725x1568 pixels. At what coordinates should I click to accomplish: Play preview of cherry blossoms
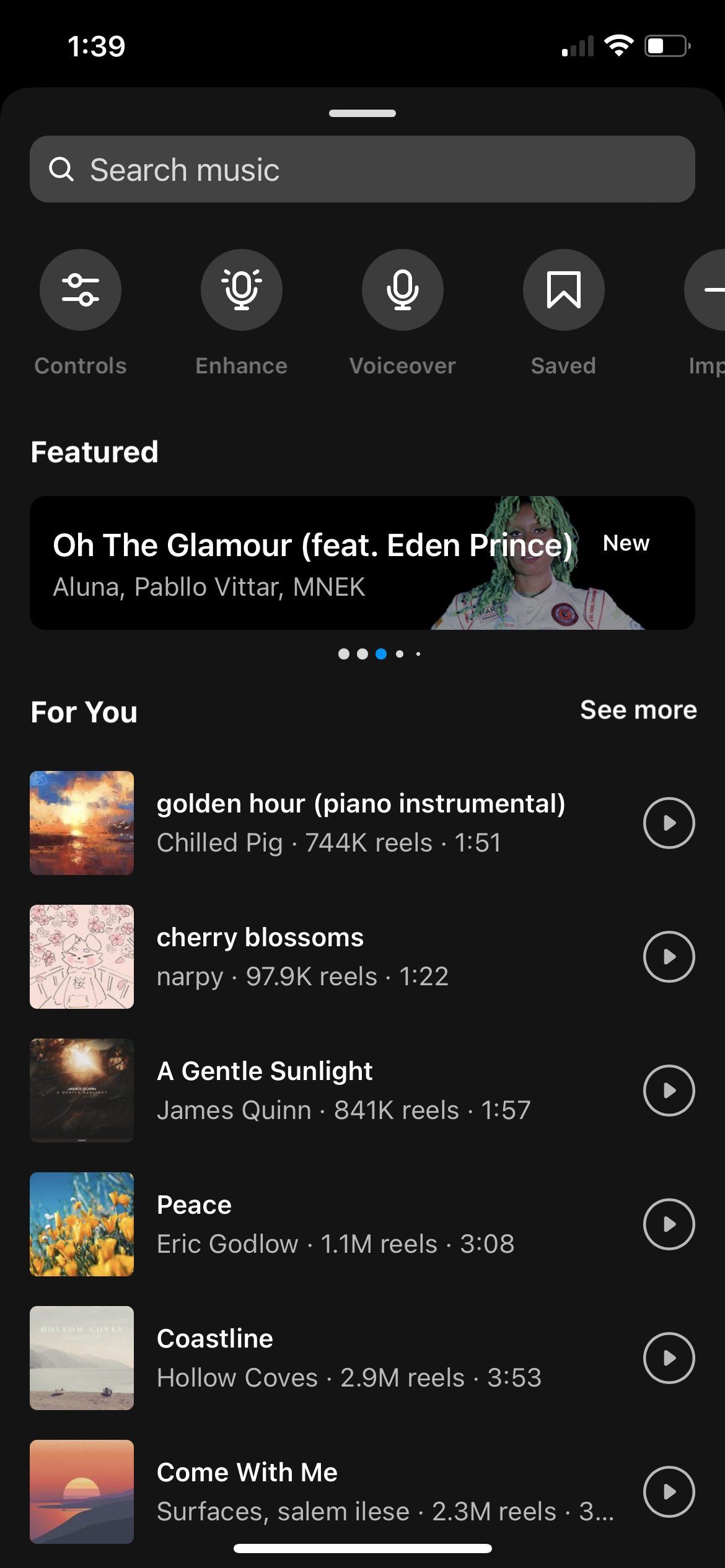(669, 957)
